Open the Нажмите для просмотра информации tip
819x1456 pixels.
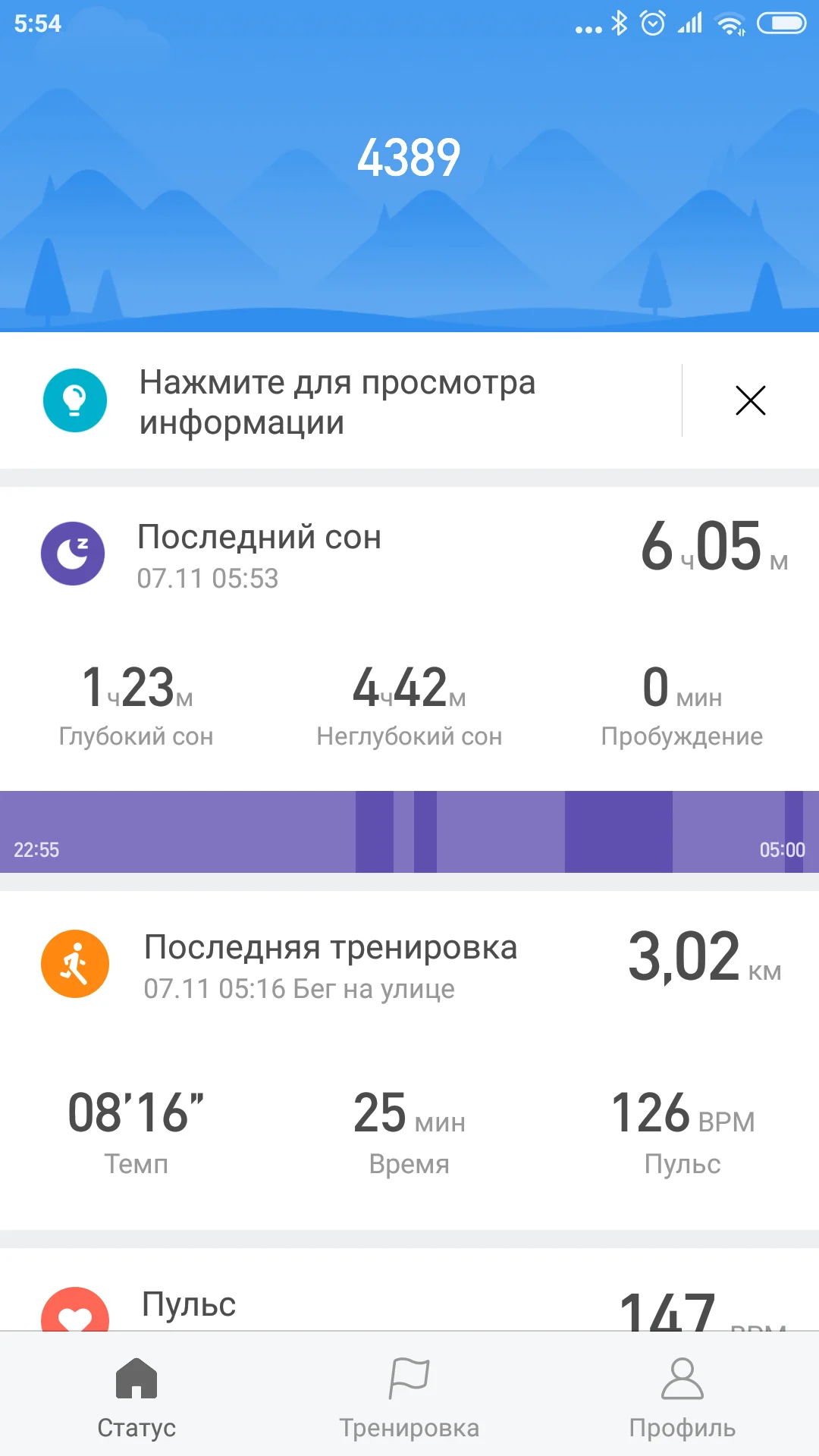[337, 402]
